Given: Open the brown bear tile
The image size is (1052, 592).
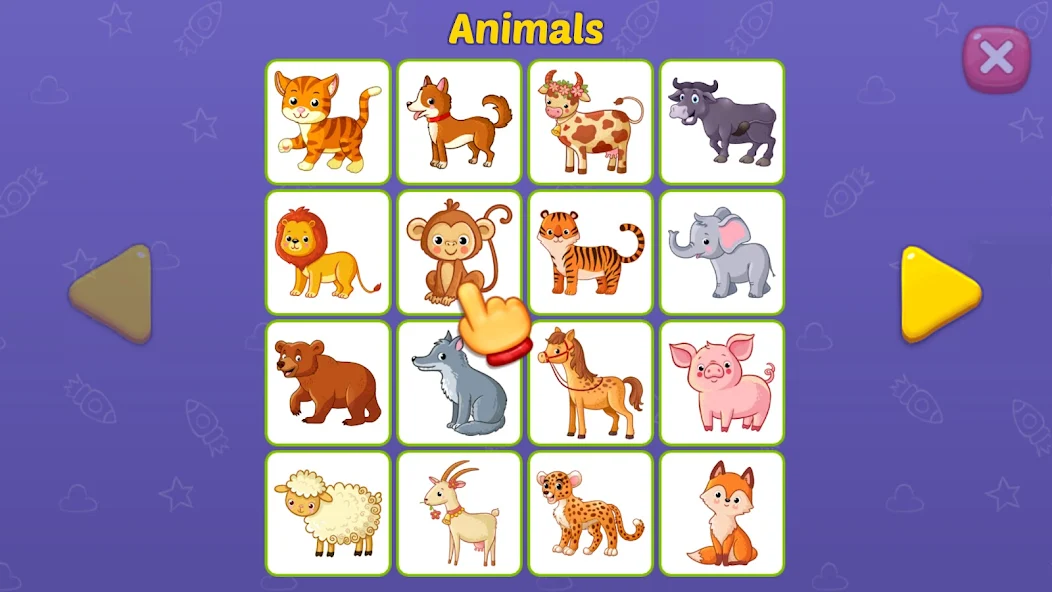Looking at the screenshot, I should (x=328, y=383).
